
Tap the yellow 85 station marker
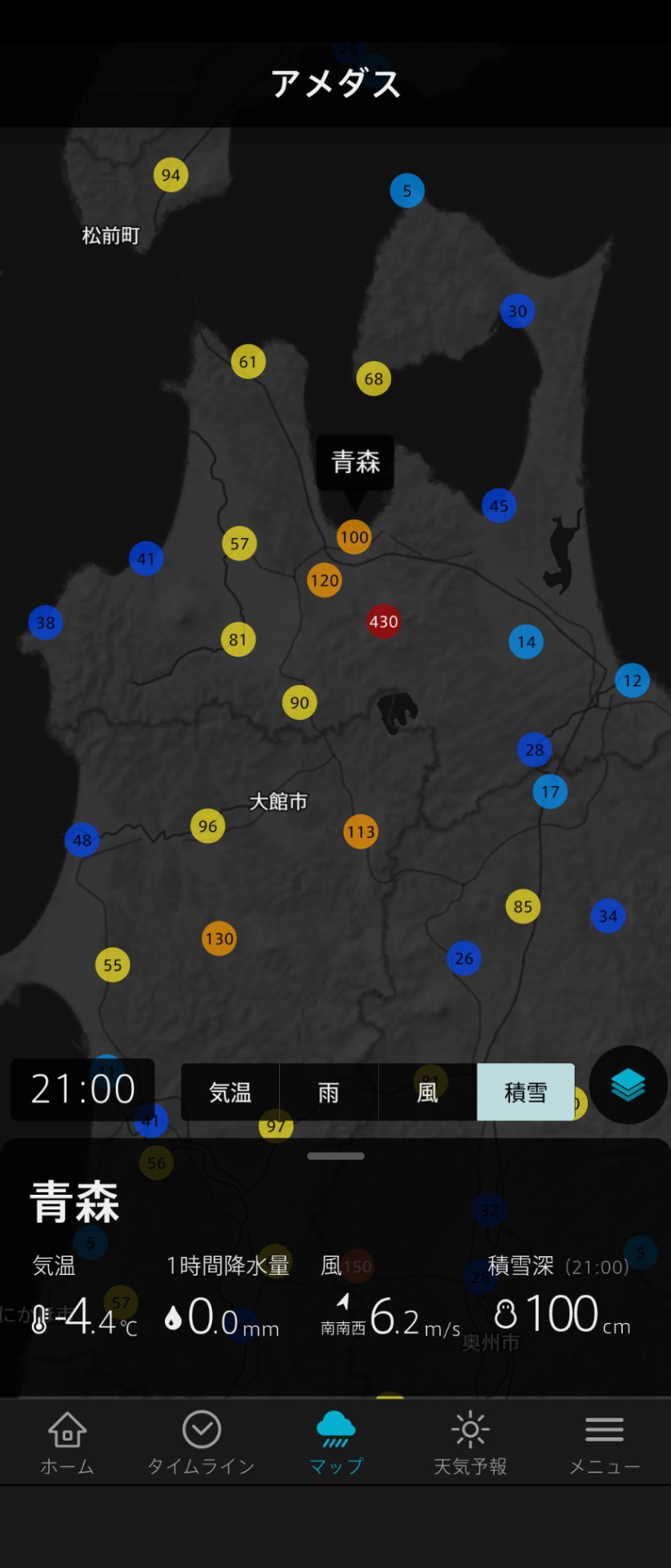click(x=523, y=906)
